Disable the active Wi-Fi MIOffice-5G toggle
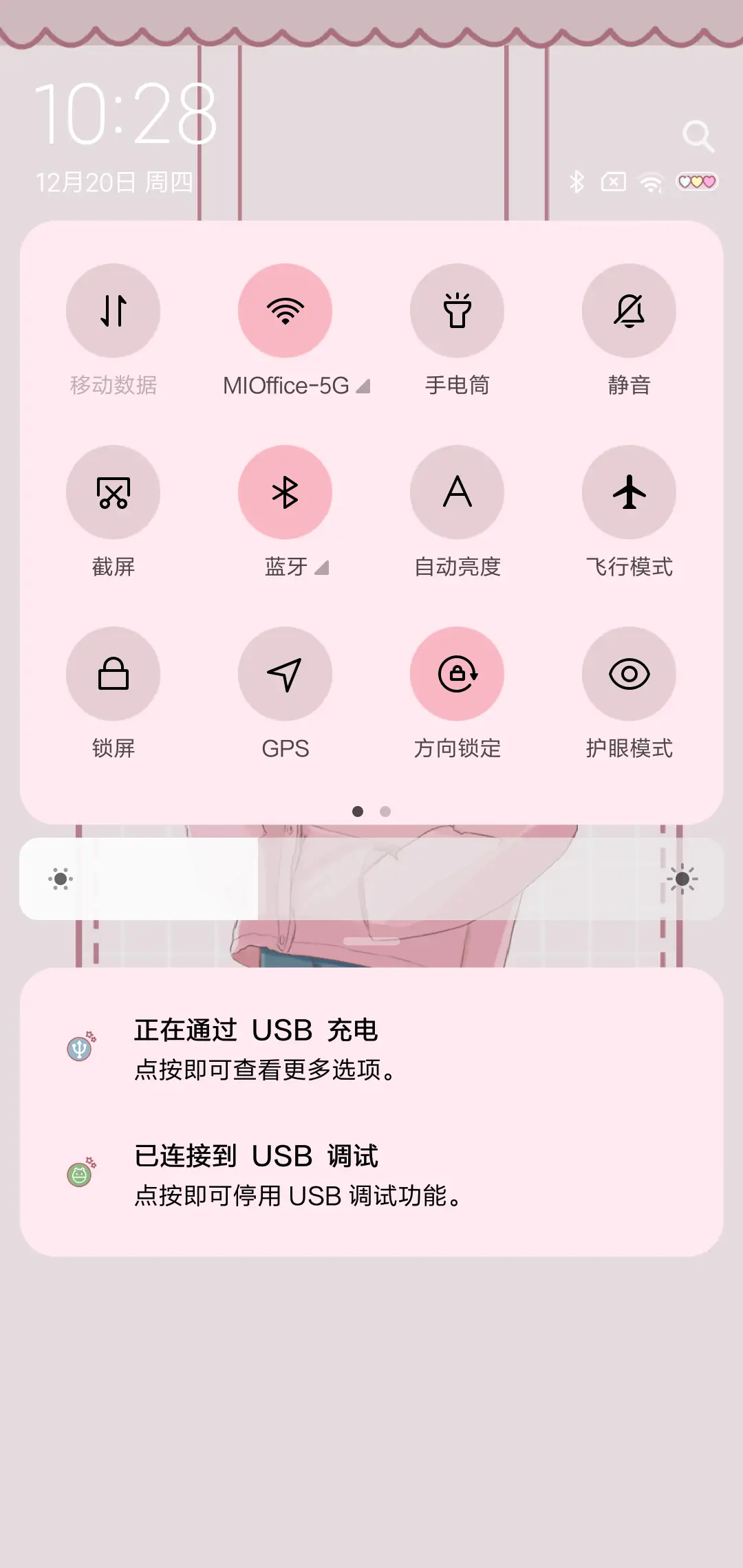The width and height of the screenshot is (743, 1568). pos(285,311)
